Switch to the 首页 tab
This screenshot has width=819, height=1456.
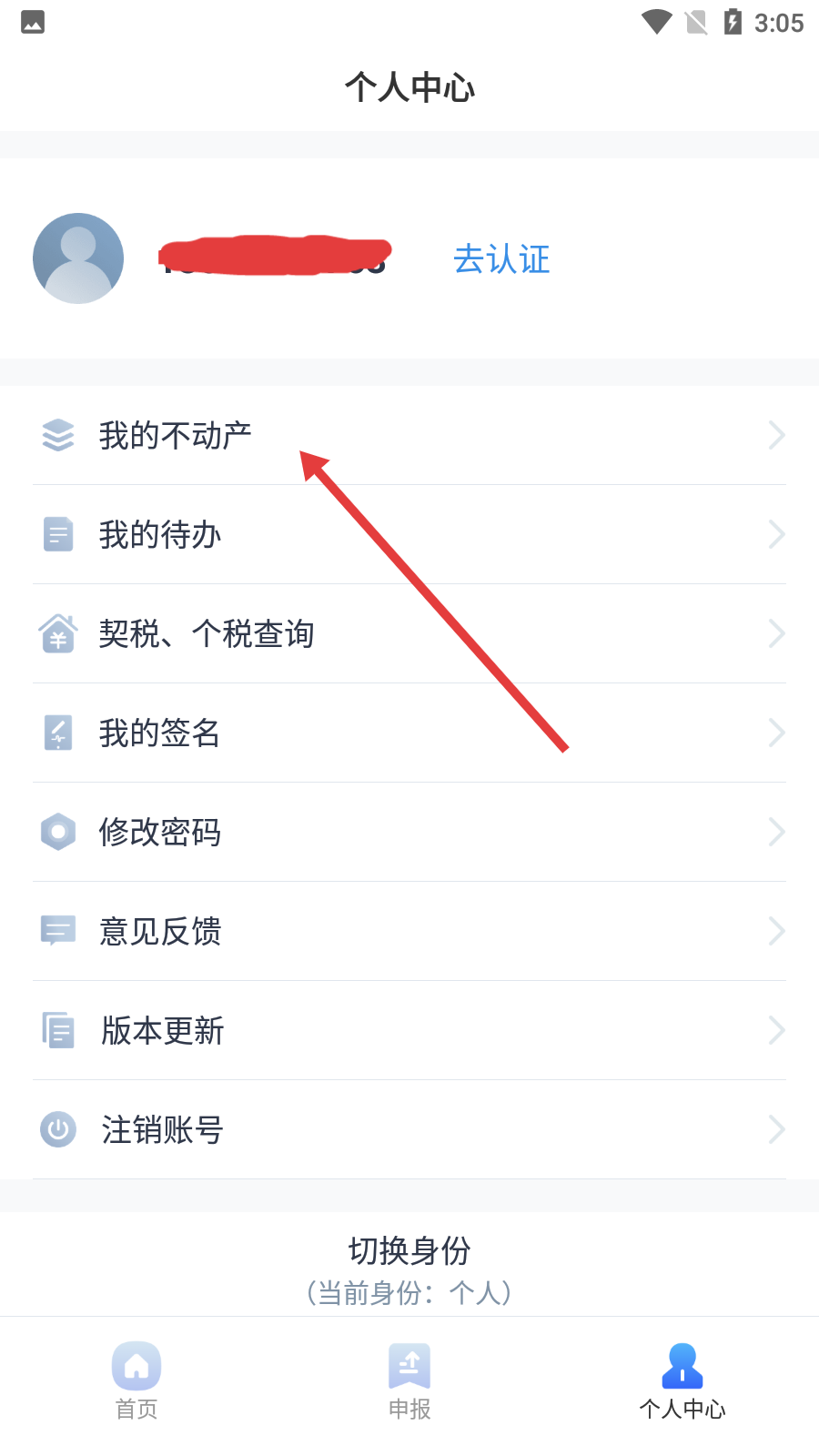[136, 1380]
